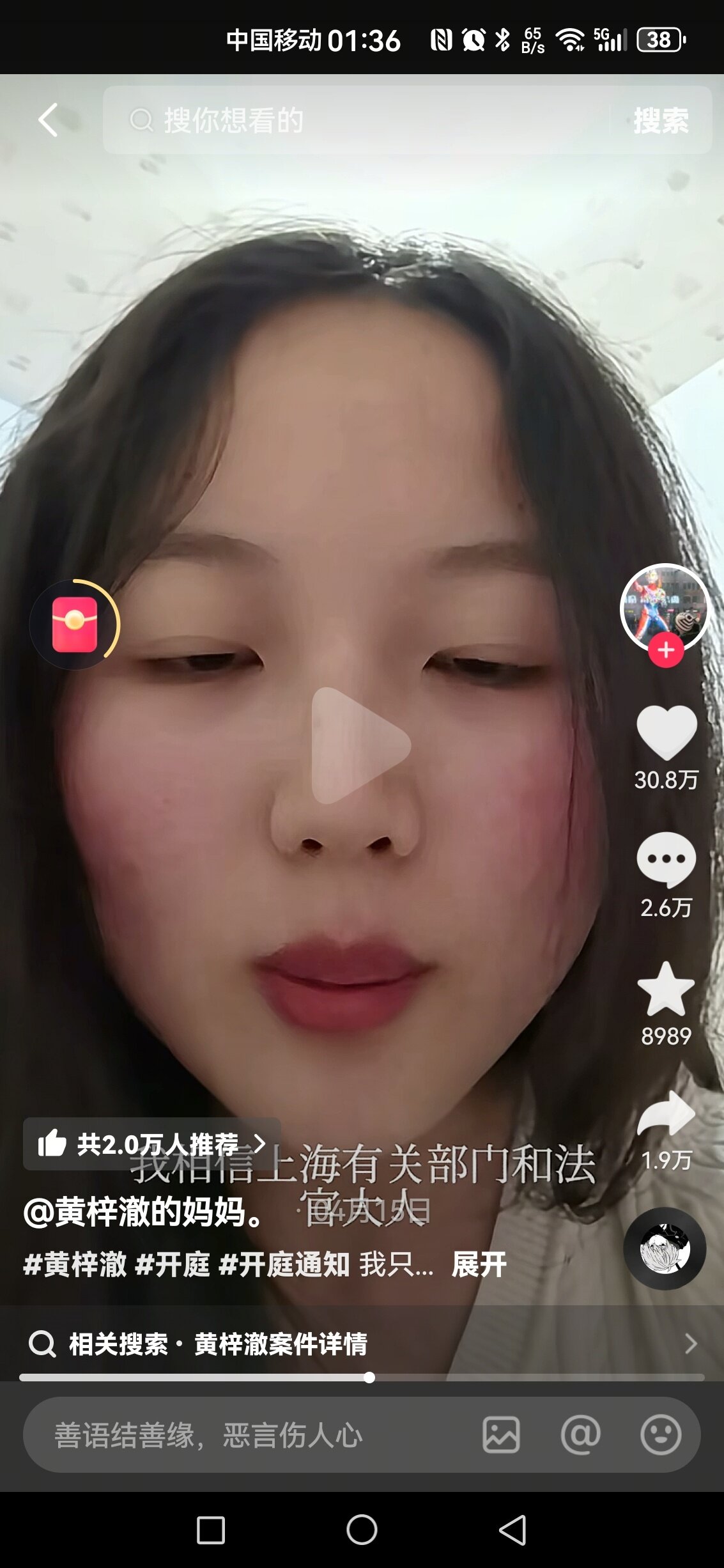The width and height of the screenshot is (724, 1568).
Task: Go back using the top-left arrow
Action: [x=48, y=120]
